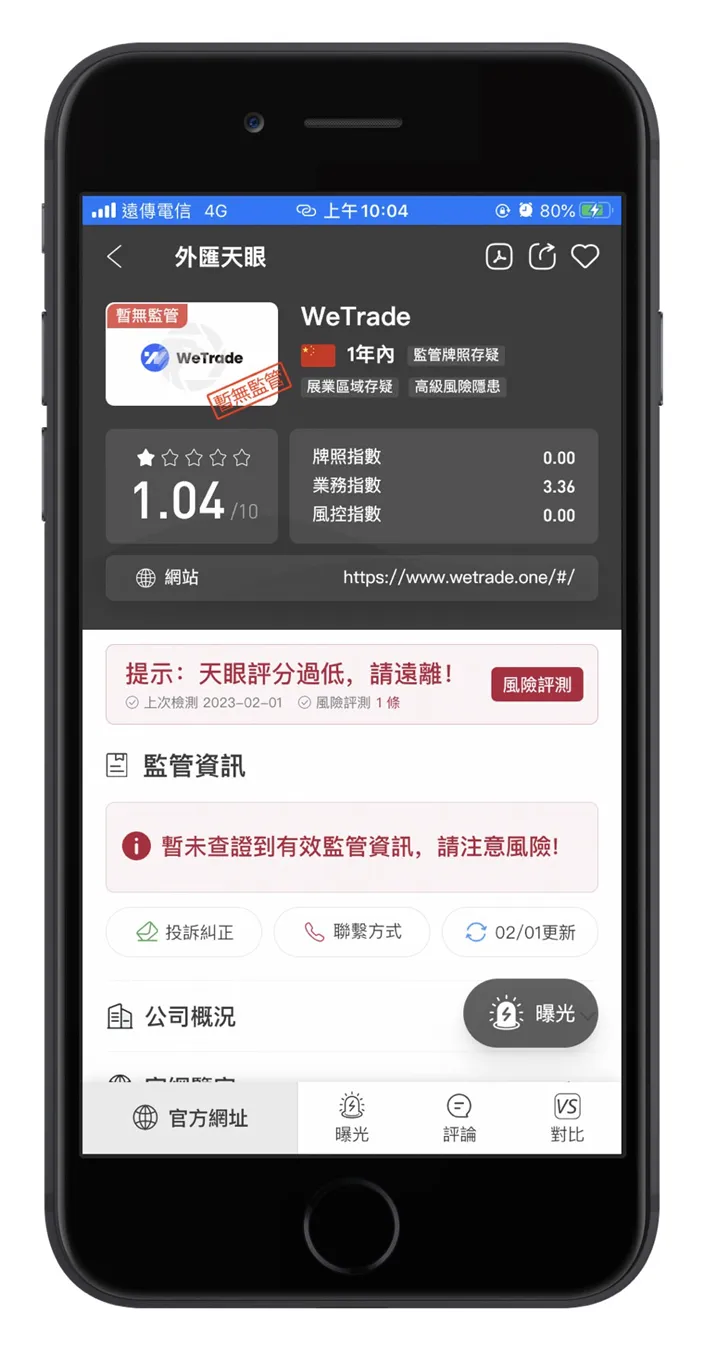Open the 評論 comments tab
Image resolution: width=704 pixels, height=1350 pixels.
[459, 1118]
